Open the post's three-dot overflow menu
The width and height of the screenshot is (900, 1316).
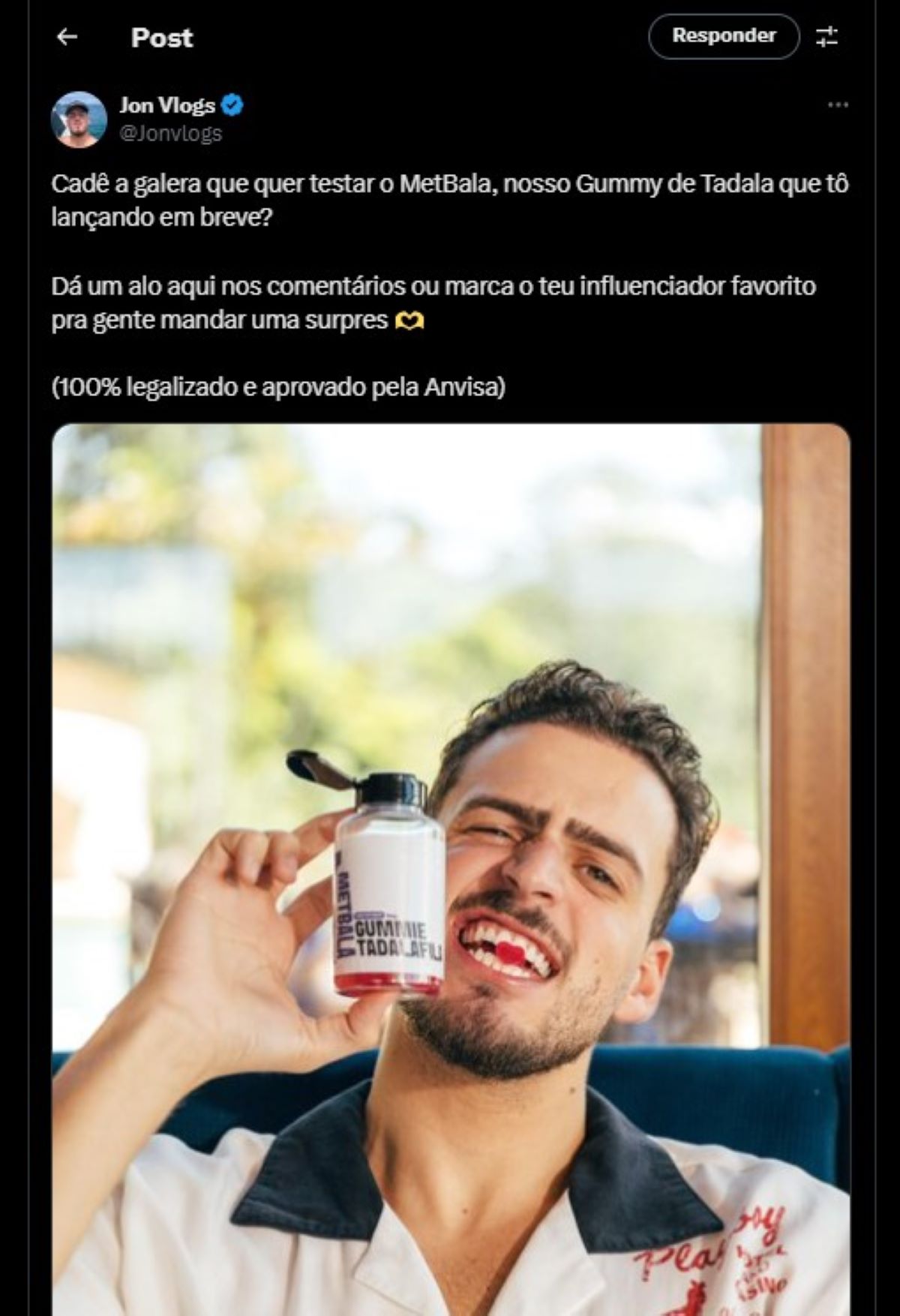[837, 105]
